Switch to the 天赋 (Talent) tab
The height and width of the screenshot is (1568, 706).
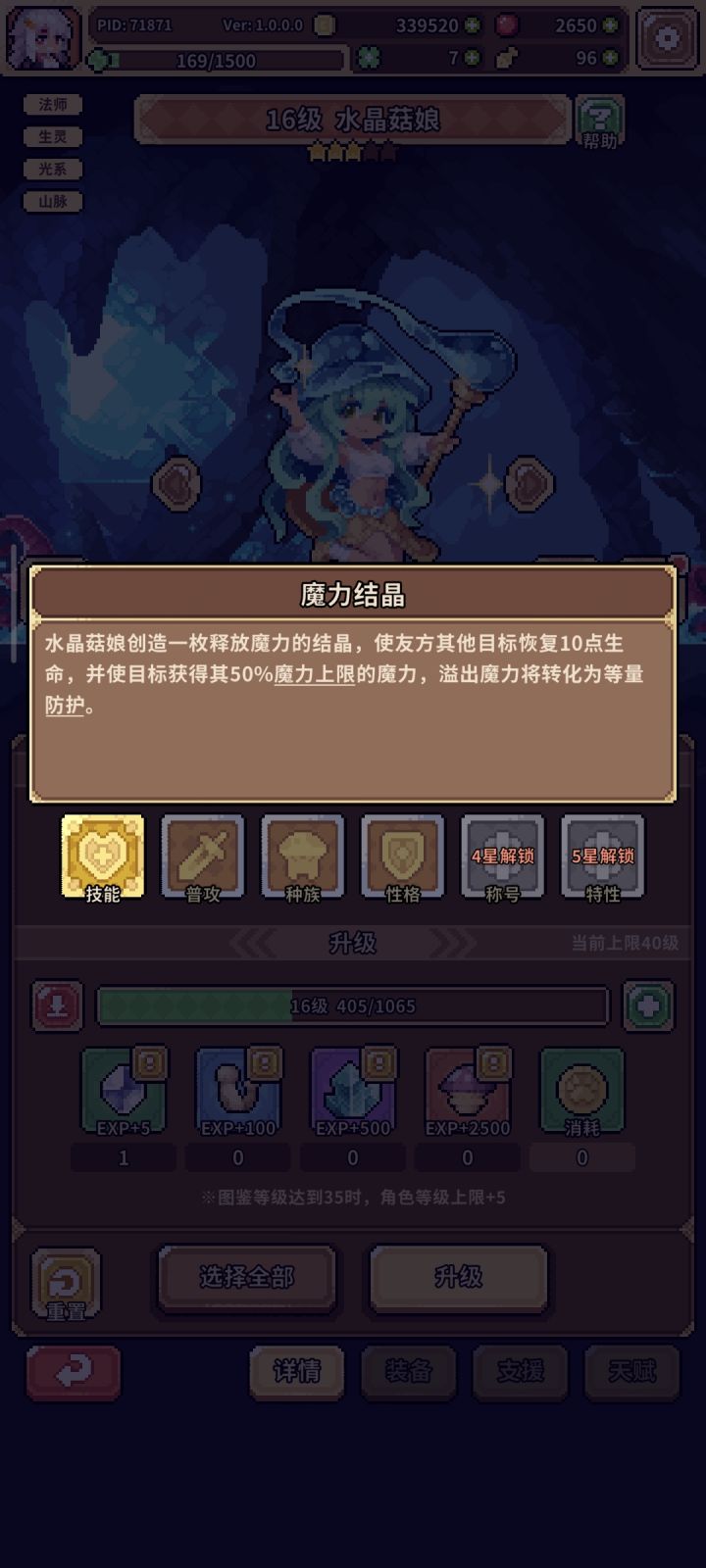(632, 1374)
